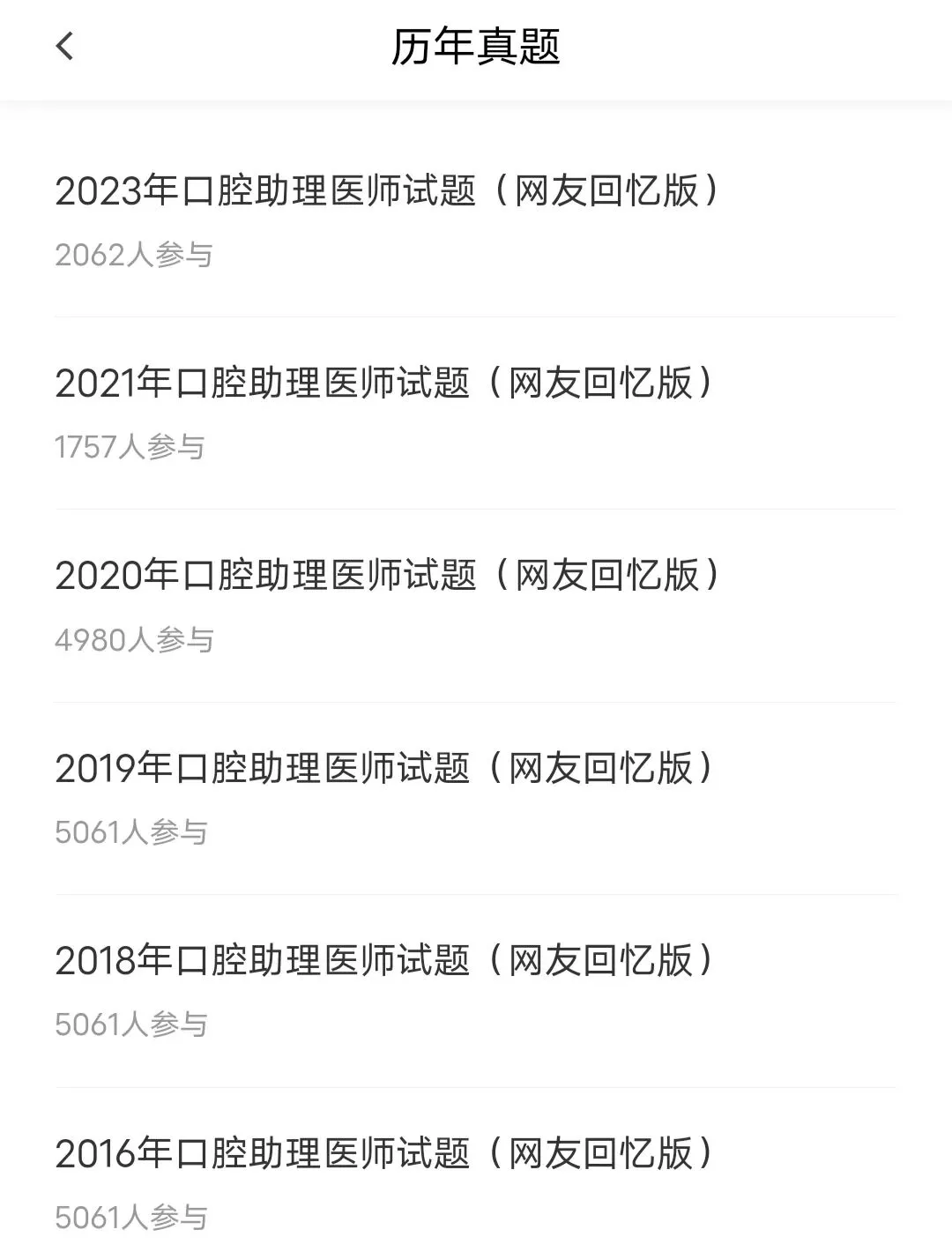The height and width of the screenshot is (1252, 952).
Task: Go back from 历年真题 page
Action: [64, 47]
